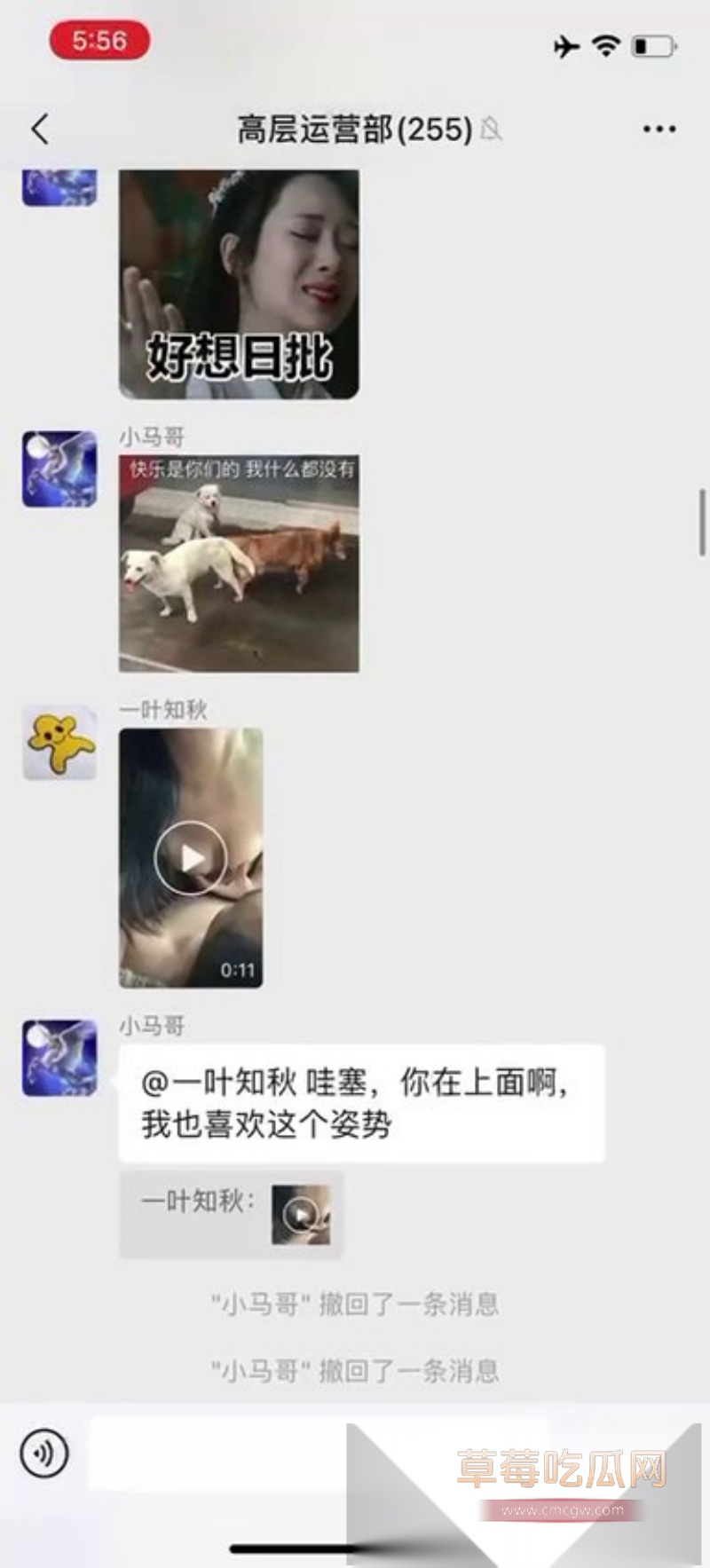The image size is (710, 1568).
Task: Open the 好想日批 meme image
Action: 239,284
